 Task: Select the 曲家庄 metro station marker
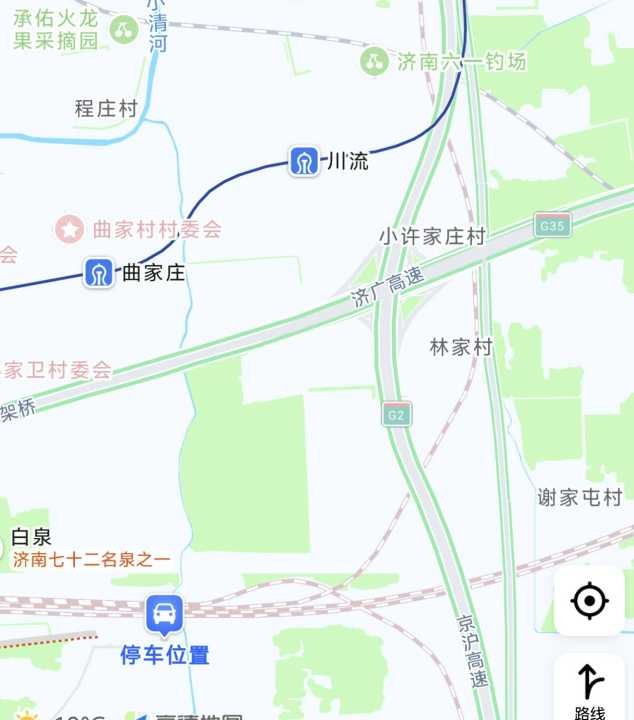98,272
